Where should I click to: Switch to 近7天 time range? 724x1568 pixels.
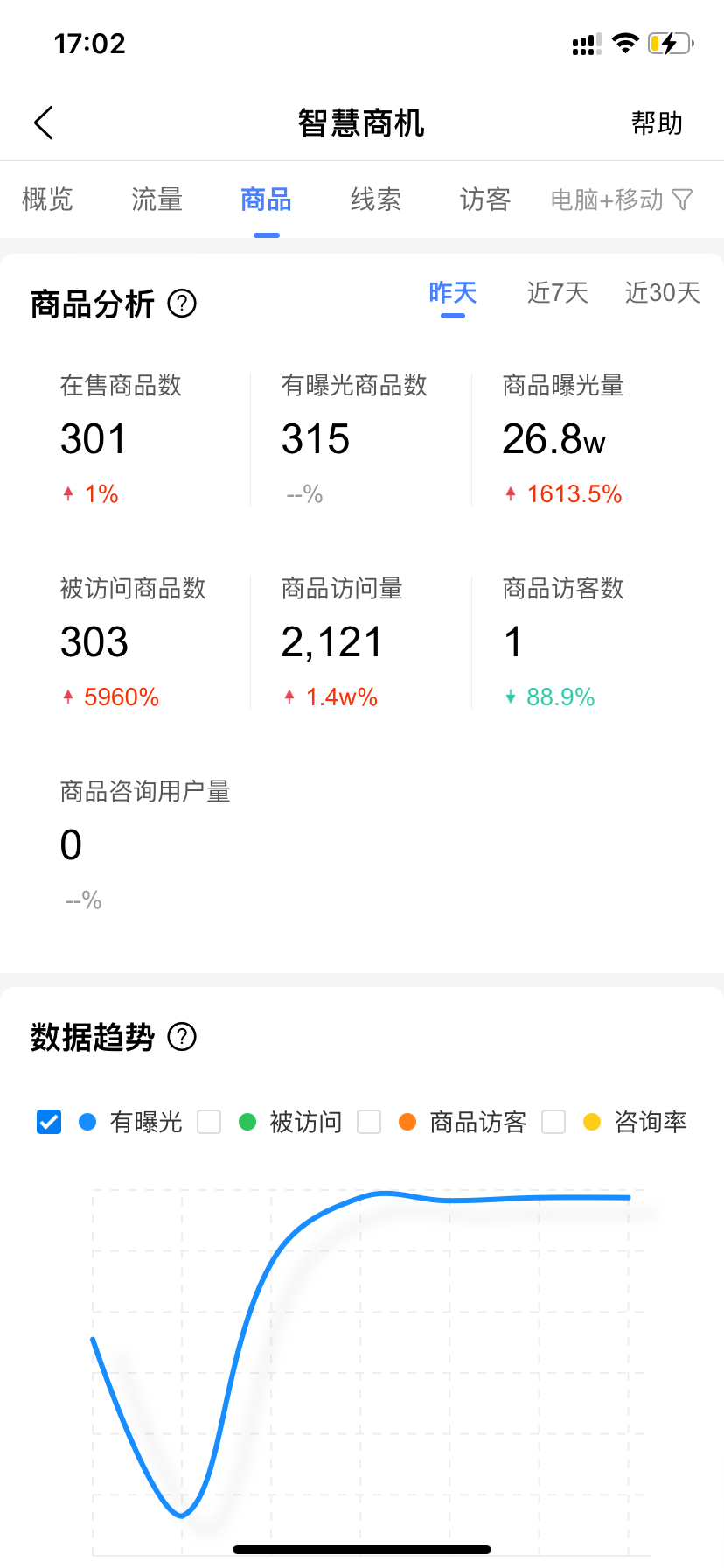tap(557, 292)
